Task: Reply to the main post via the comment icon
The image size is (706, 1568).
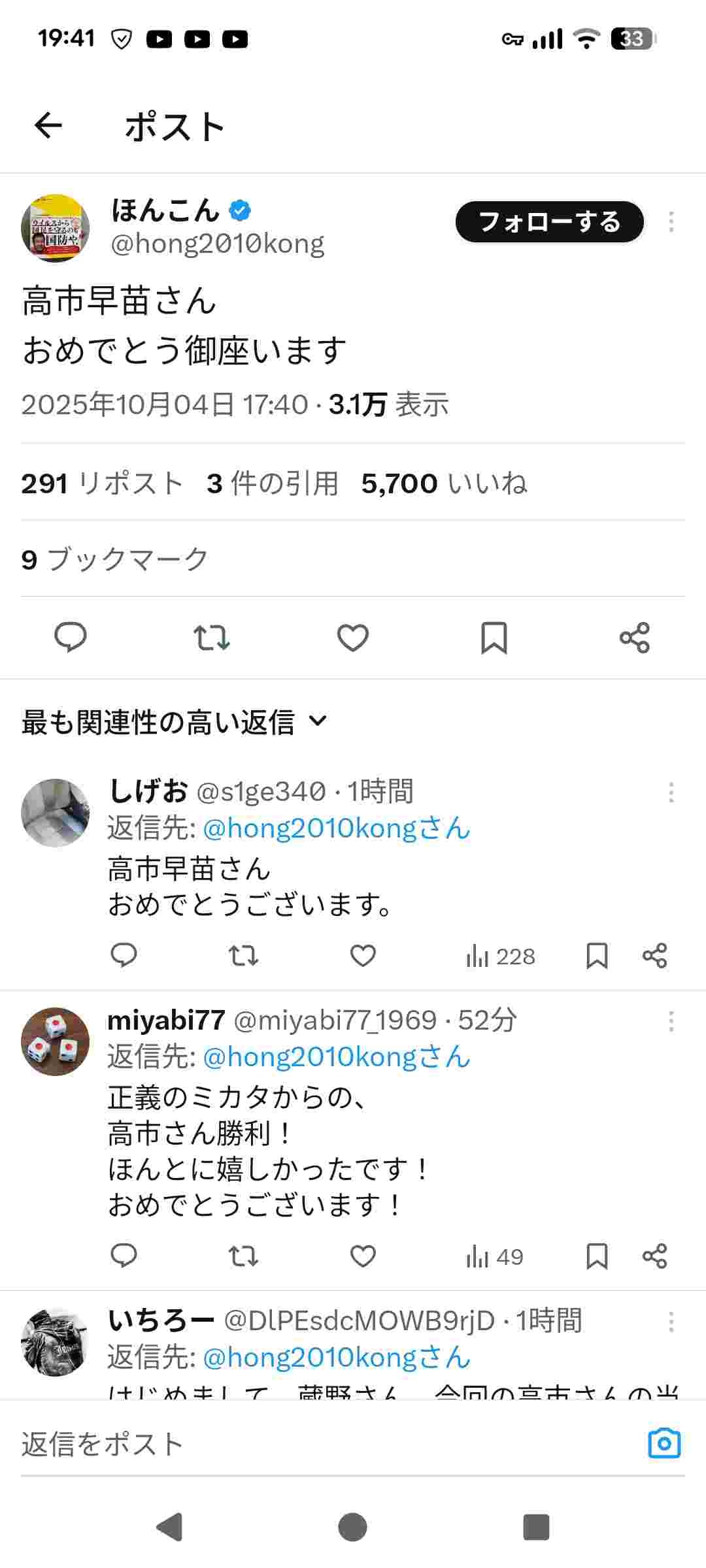Action: pos(71,638)
